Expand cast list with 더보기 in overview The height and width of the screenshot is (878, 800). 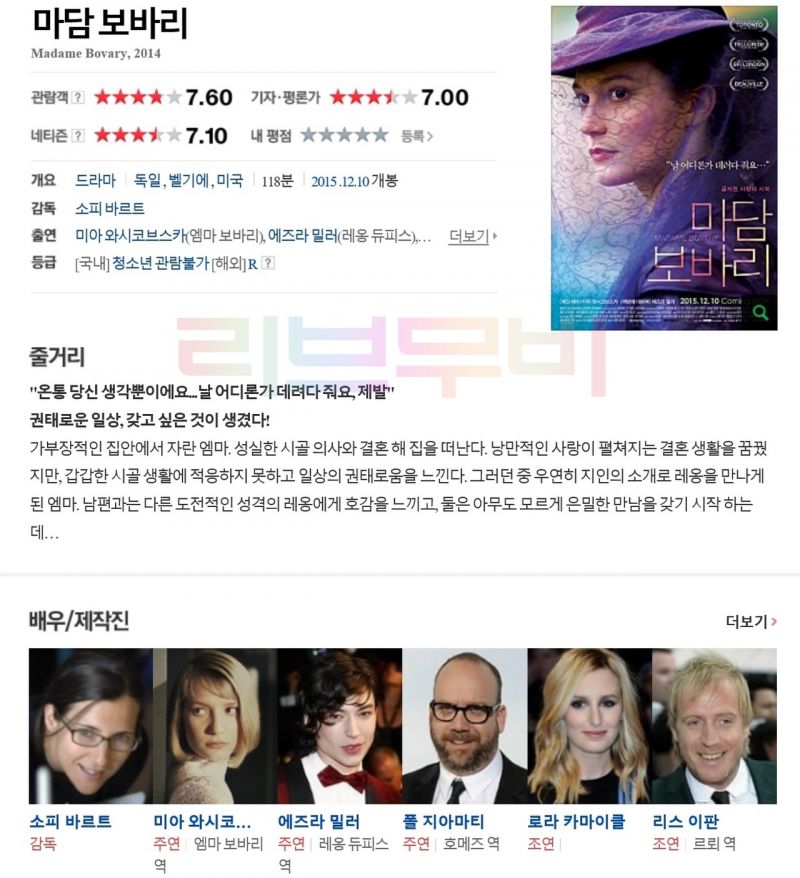point(472,236)
